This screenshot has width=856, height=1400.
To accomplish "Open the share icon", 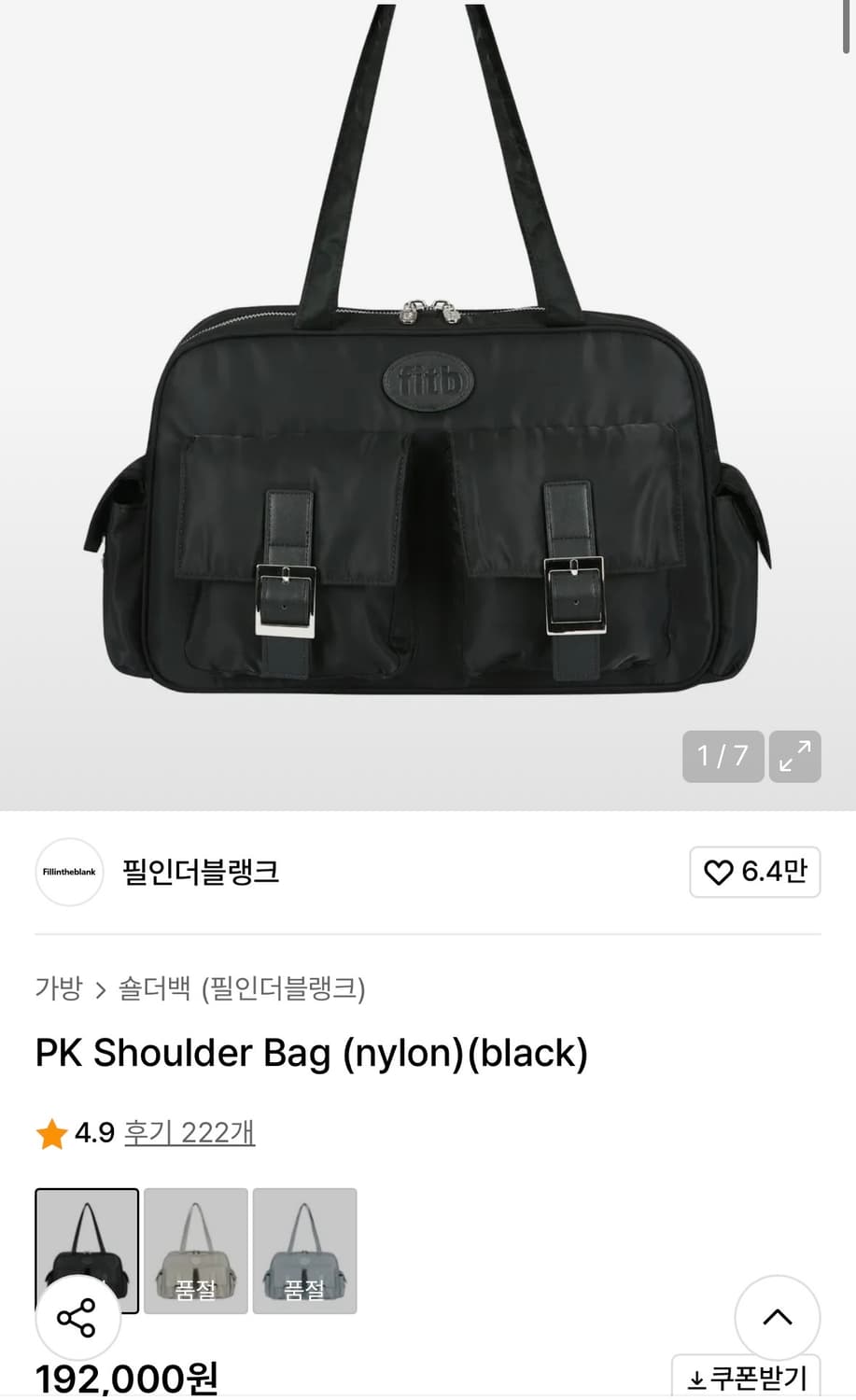I will [76, 1319].
